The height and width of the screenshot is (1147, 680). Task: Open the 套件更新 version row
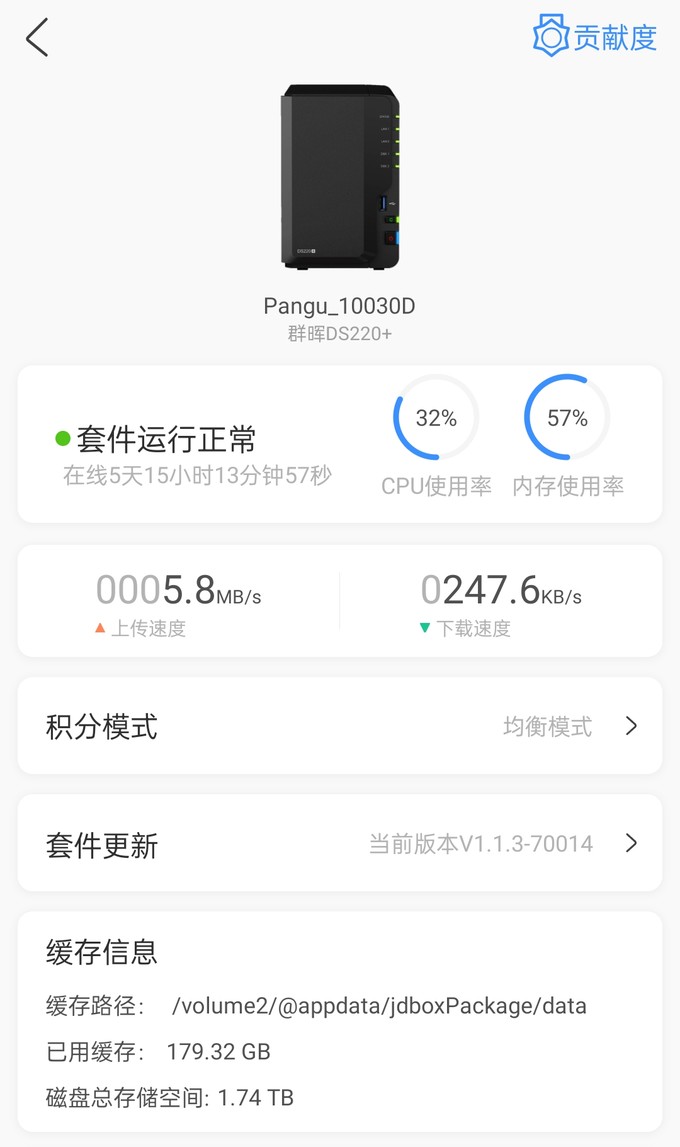(339, 844)
